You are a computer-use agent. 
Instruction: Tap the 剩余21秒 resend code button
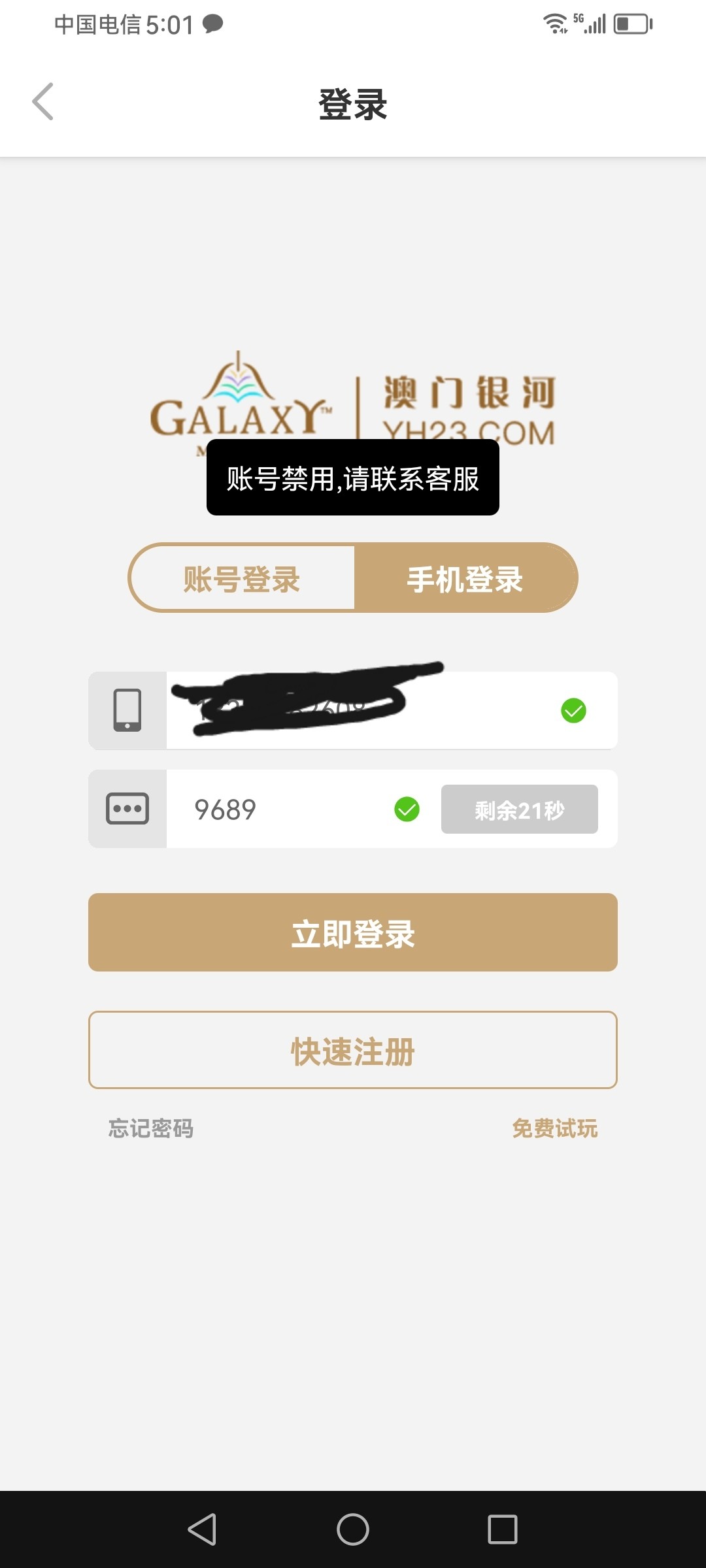[519, 809]
